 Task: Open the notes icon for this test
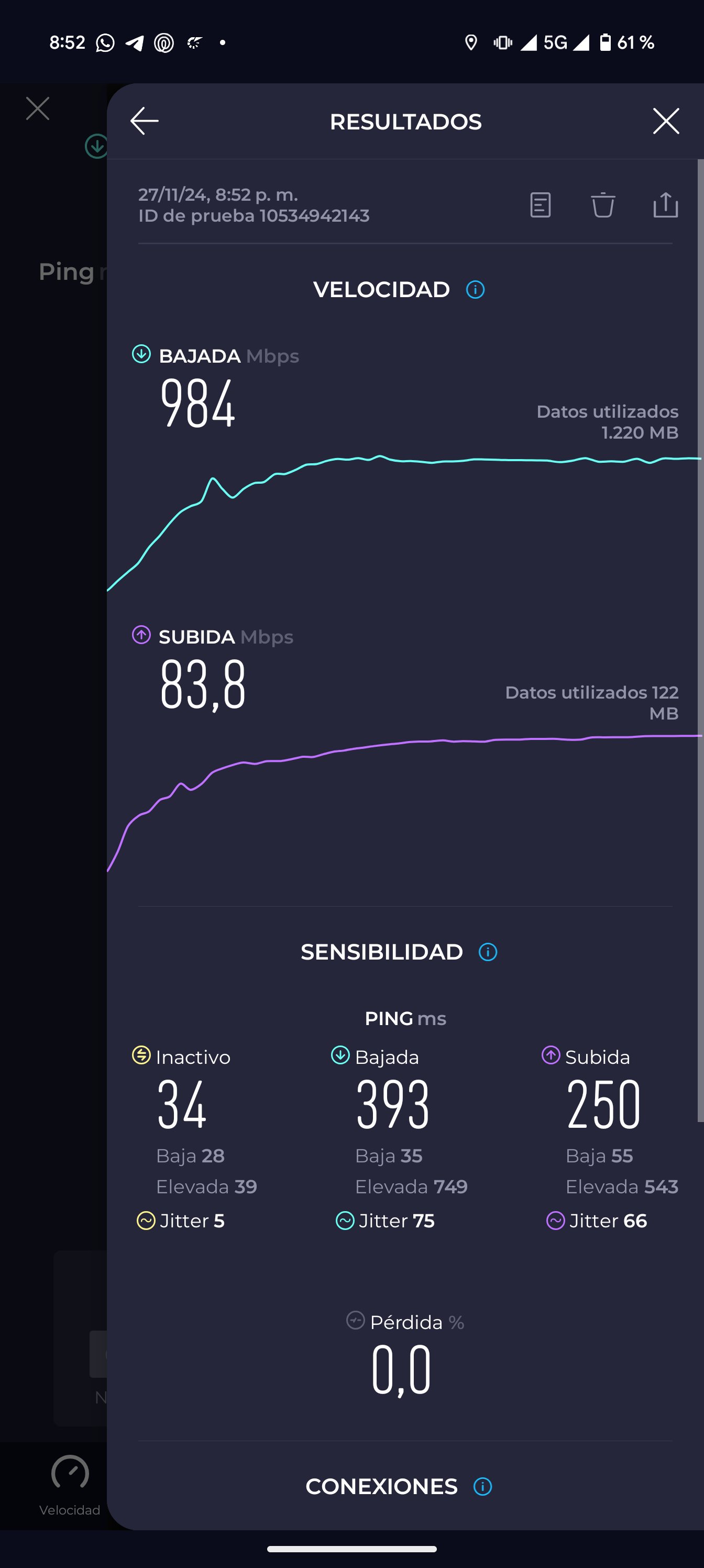point(541,205)
